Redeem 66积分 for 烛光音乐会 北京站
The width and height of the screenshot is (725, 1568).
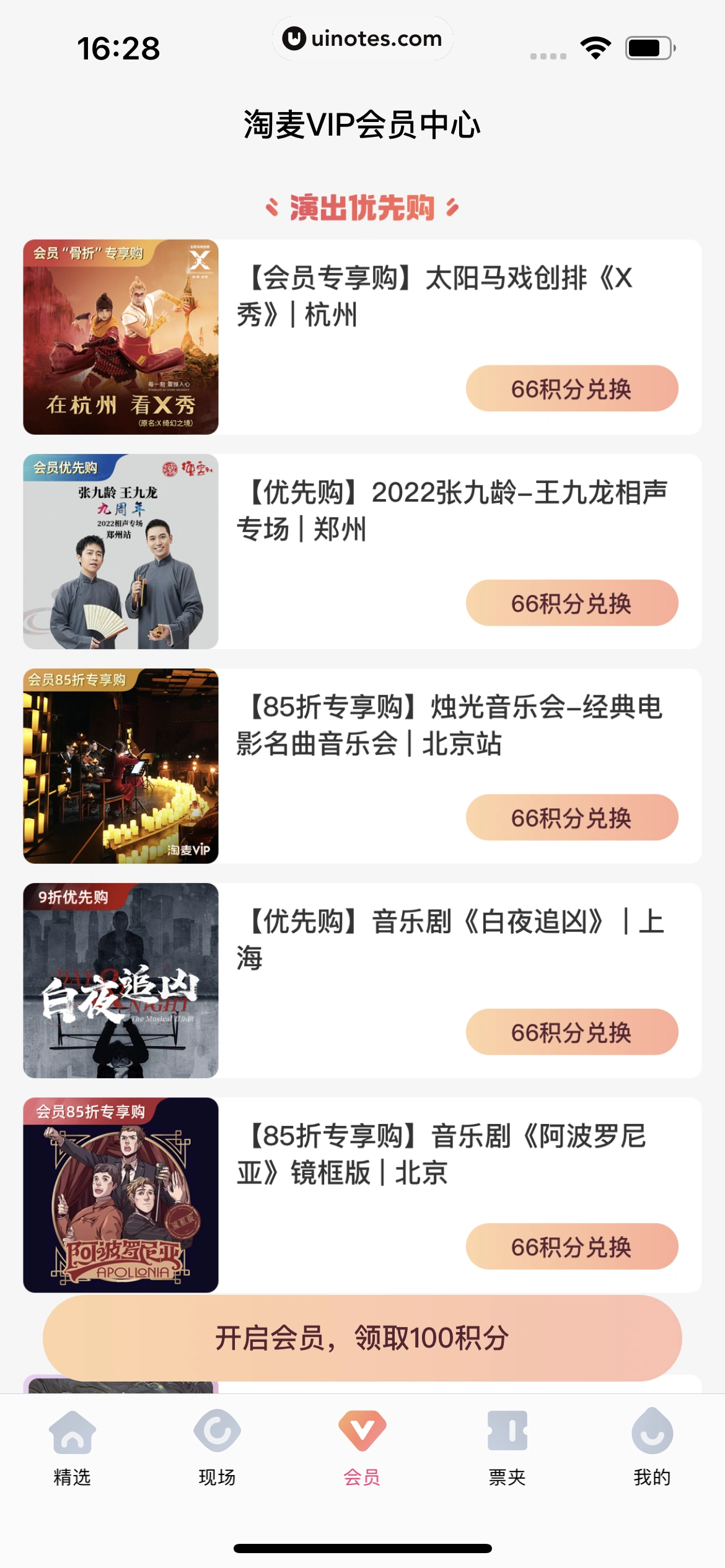pyautogui.click(x=571, y=817)
